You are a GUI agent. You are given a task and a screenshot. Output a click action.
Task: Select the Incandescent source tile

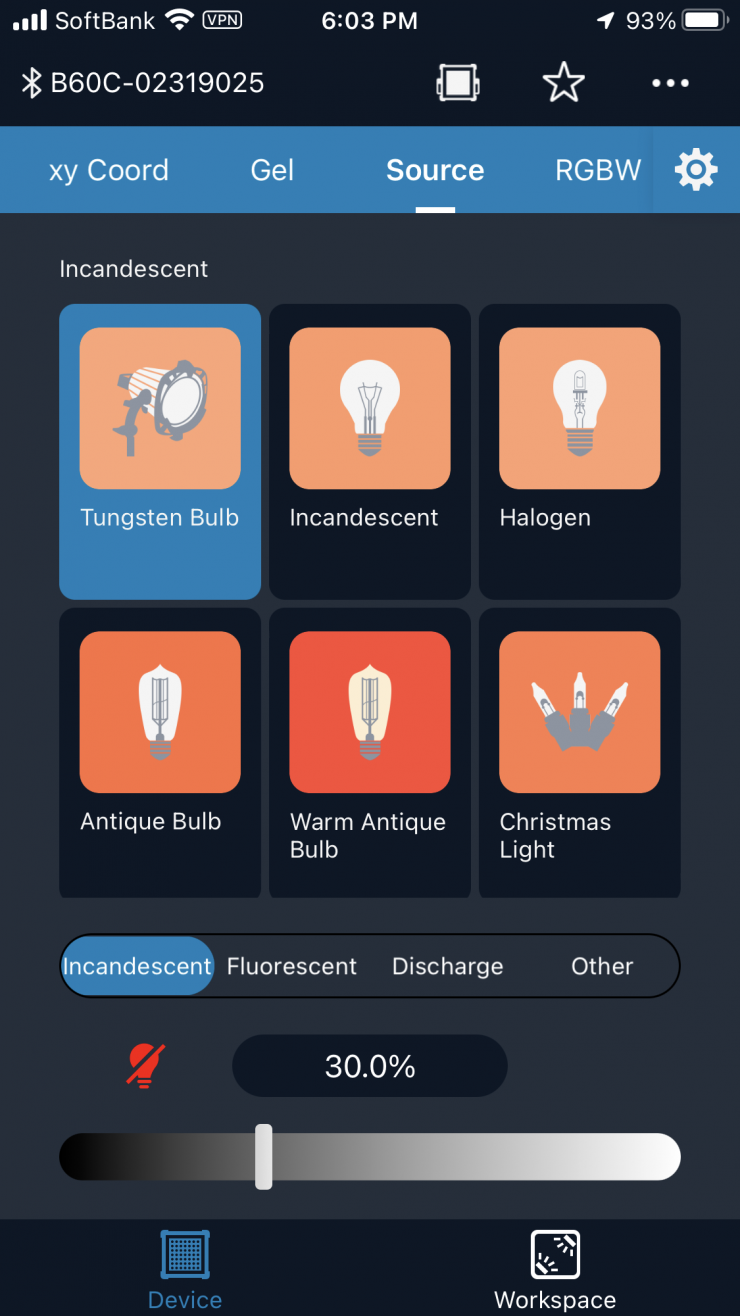pyautogui.click(x=370, y=450)
